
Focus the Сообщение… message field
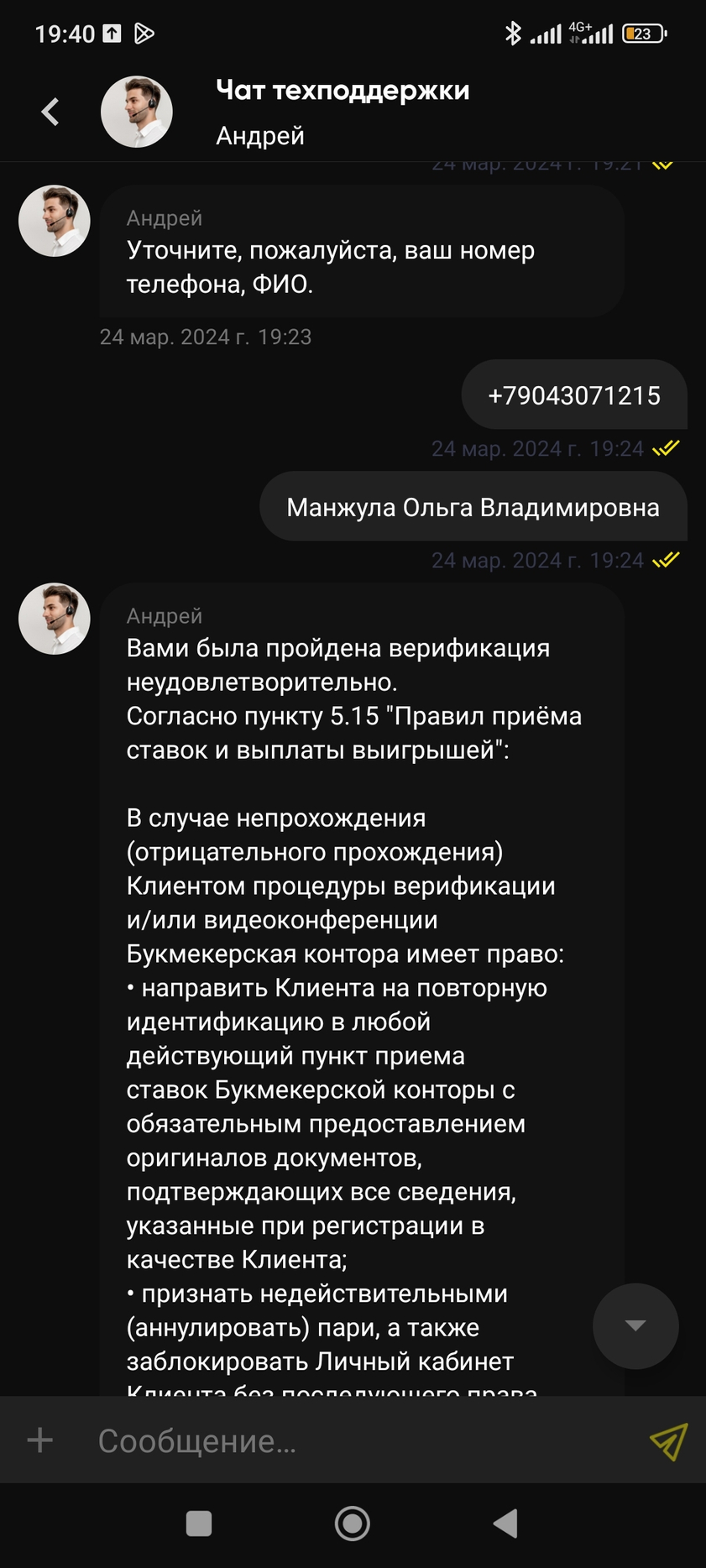[x=353, y=1440]
